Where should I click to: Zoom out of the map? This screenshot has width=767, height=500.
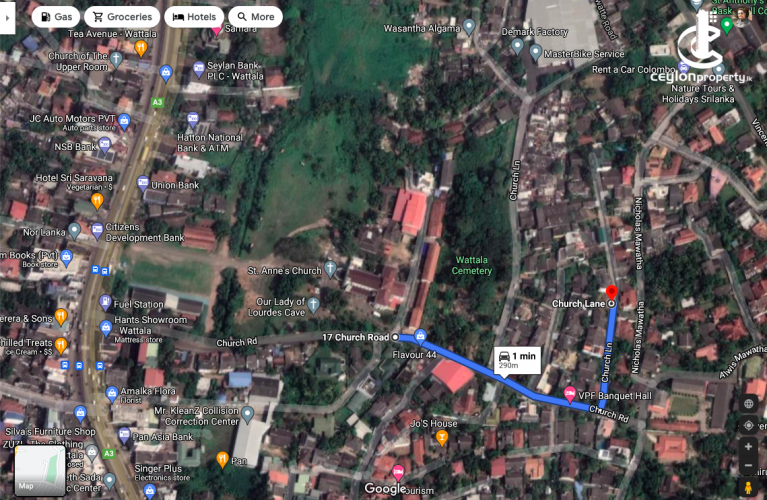pos(749,466)
